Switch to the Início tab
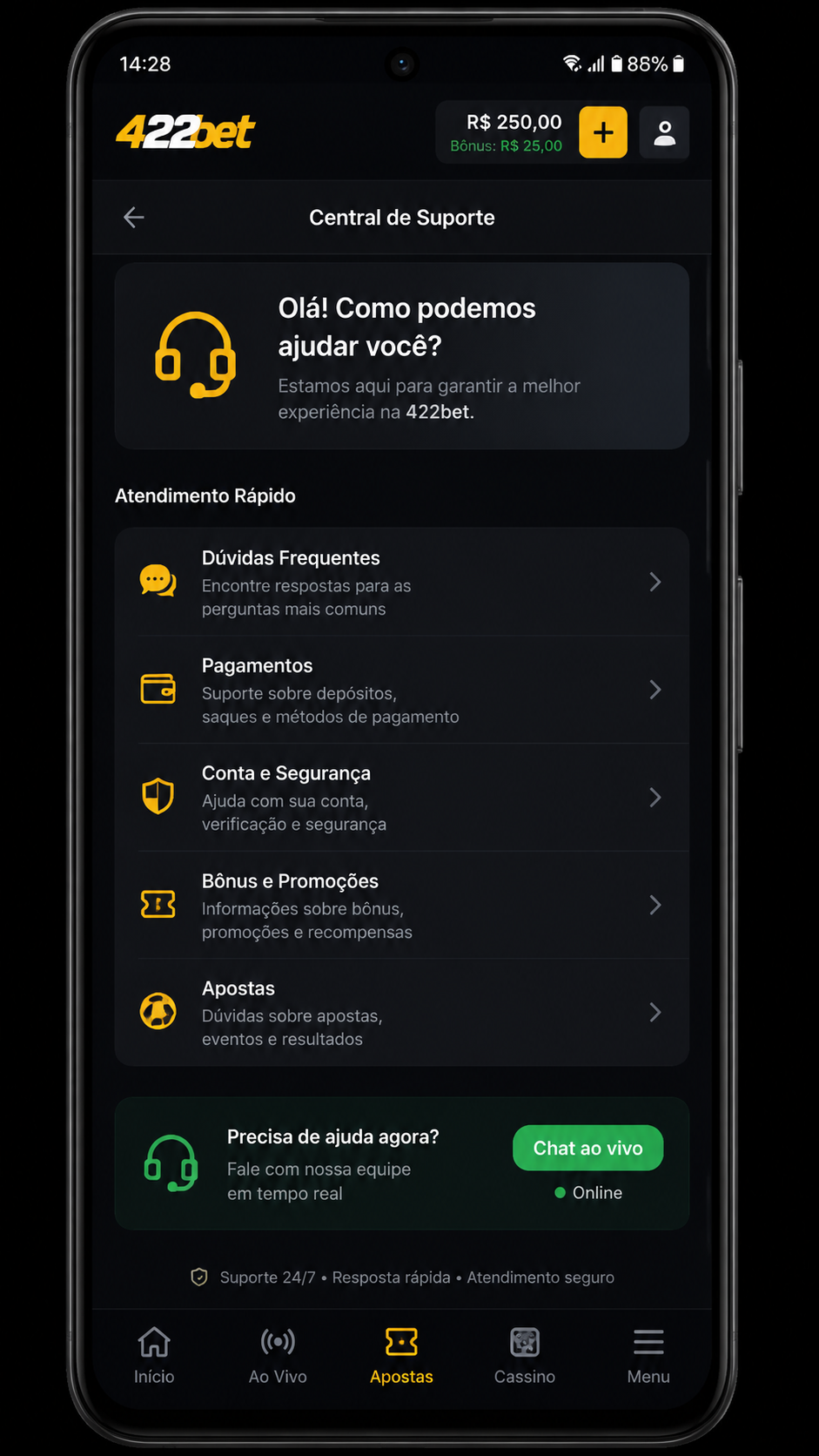Screen dimensions: 819x1456 point(154,1356)
